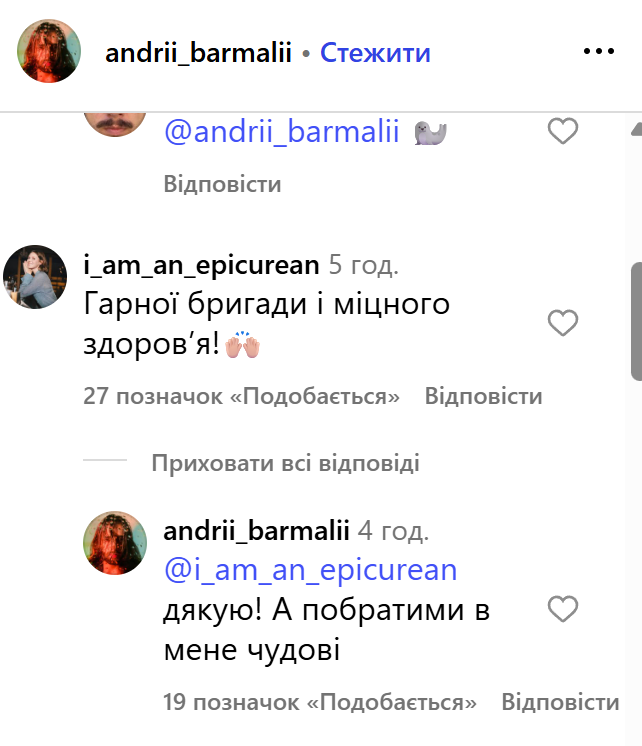Like i_am_an_epicurean's comment

point(564,323)
